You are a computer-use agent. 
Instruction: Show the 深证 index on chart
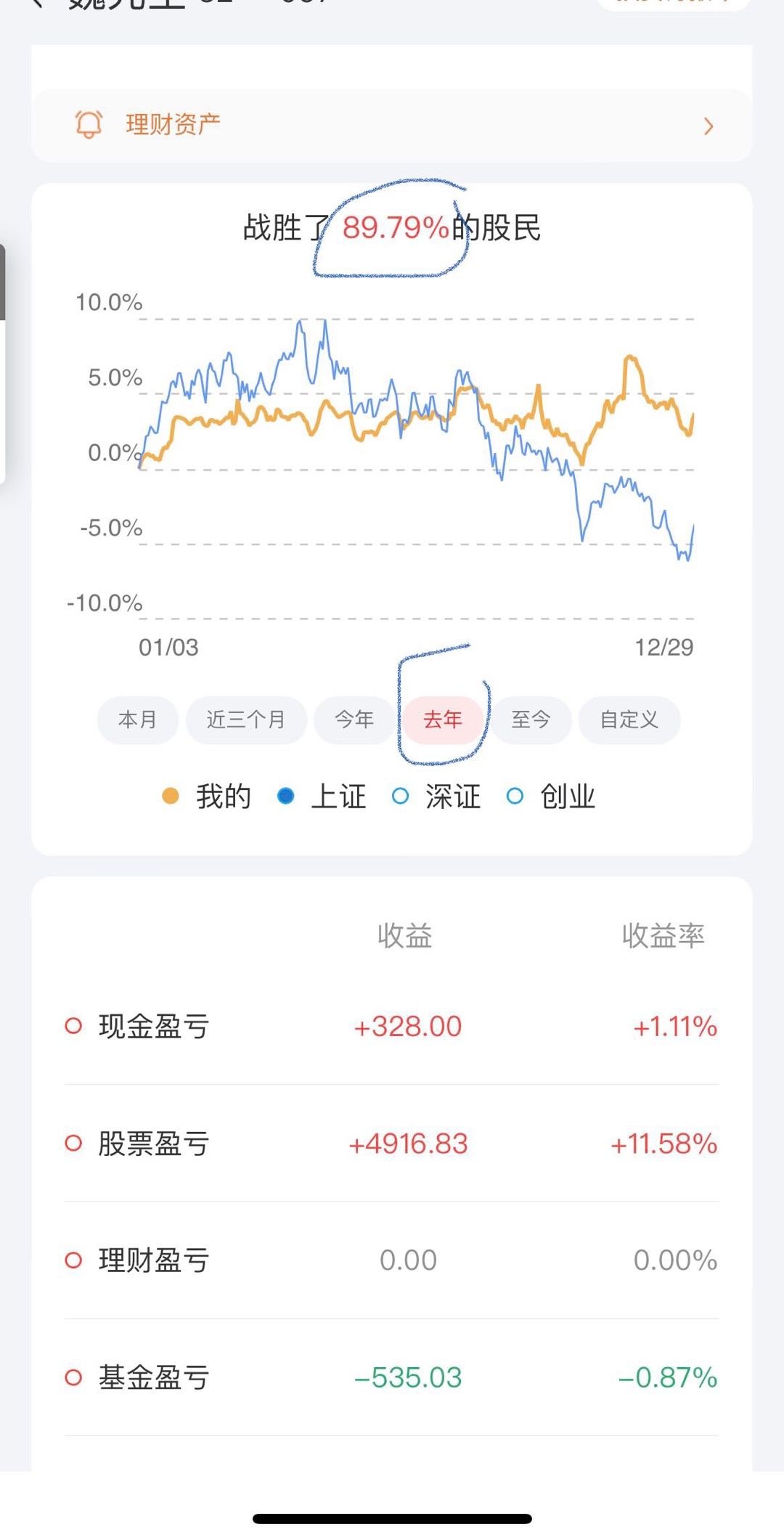[x=436, y=797]
